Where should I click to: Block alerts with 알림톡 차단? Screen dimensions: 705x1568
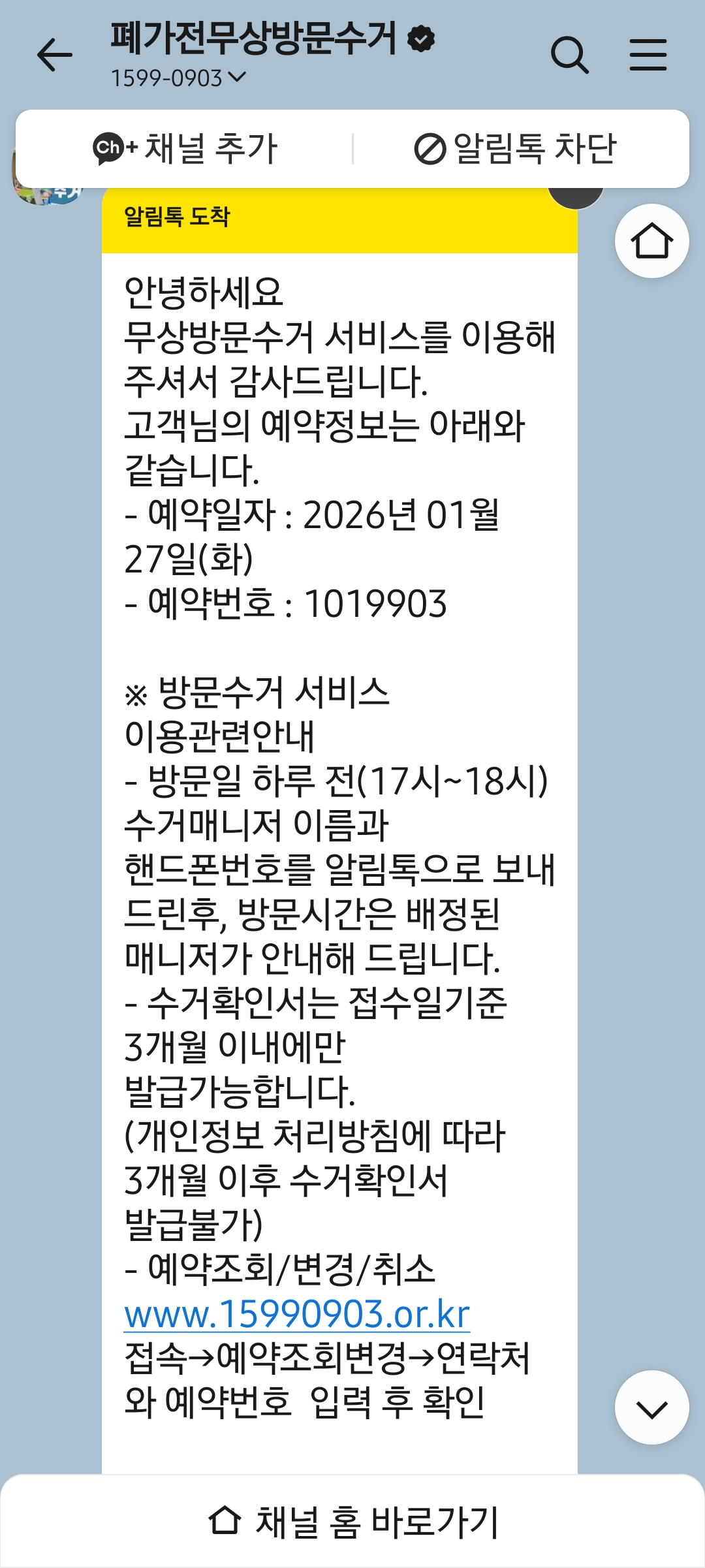(x=516, y=149)
